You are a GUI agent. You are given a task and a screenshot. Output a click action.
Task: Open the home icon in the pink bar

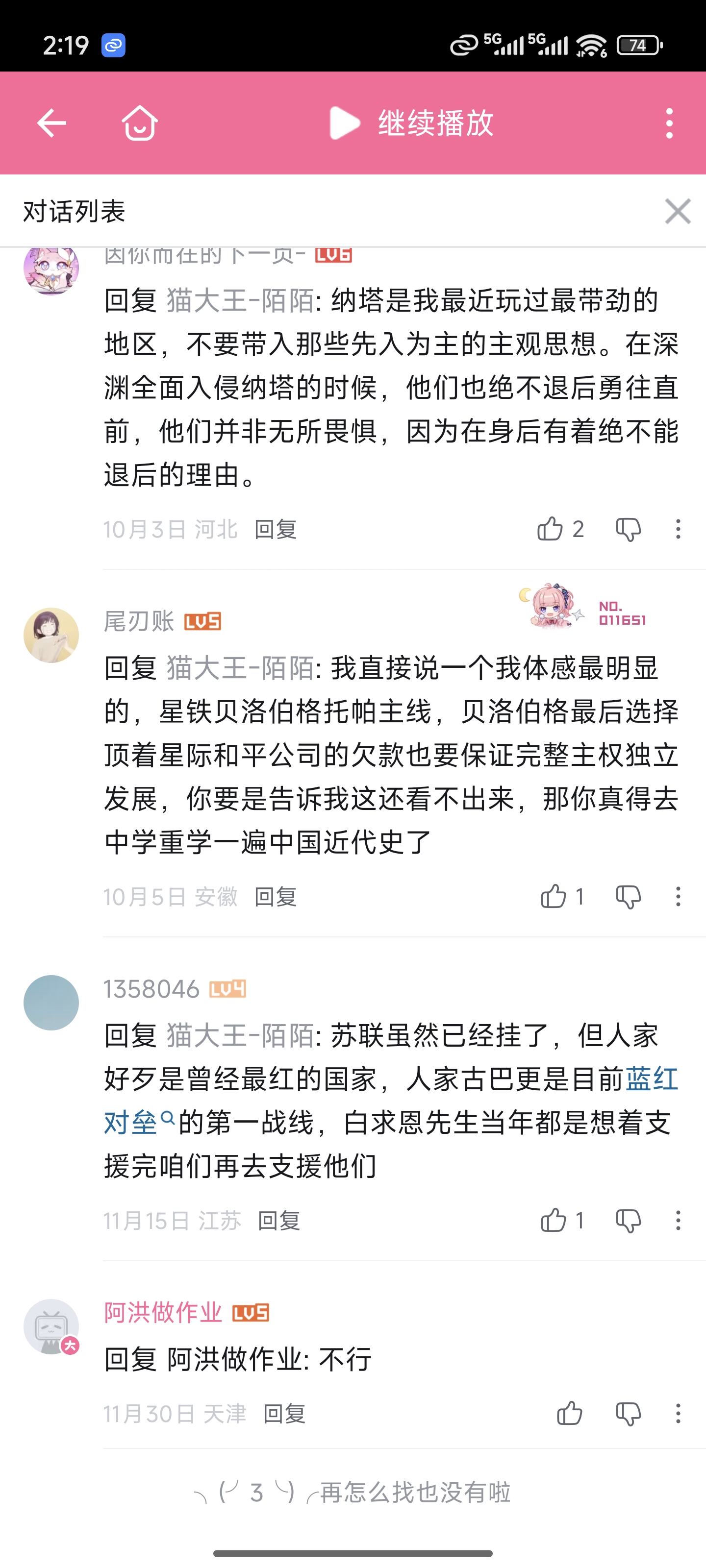pyautogui.click(x=140, y=123)
